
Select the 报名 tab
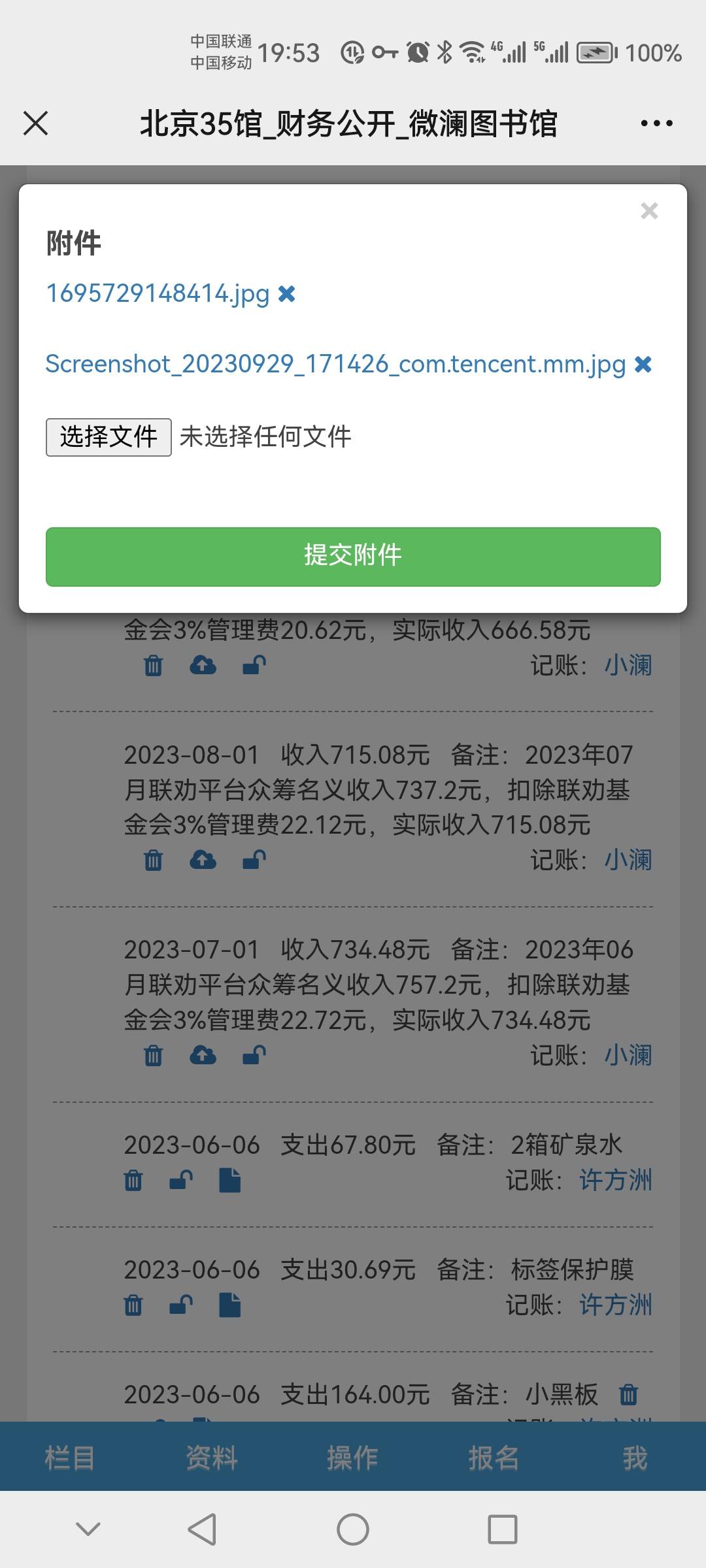coord(494,1458)
